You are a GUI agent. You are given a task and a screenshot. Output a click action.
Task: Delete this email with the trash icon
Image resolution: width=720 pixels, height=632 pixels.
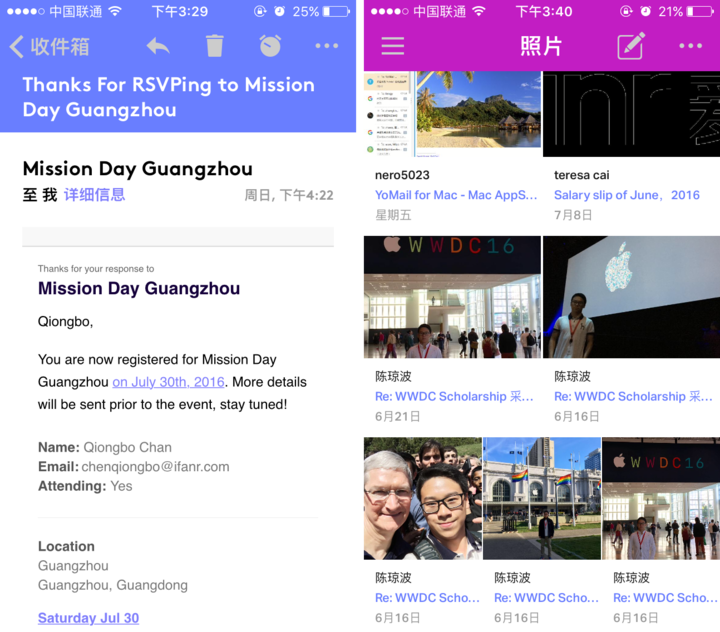pyautogui.click(x=215, y=46)
